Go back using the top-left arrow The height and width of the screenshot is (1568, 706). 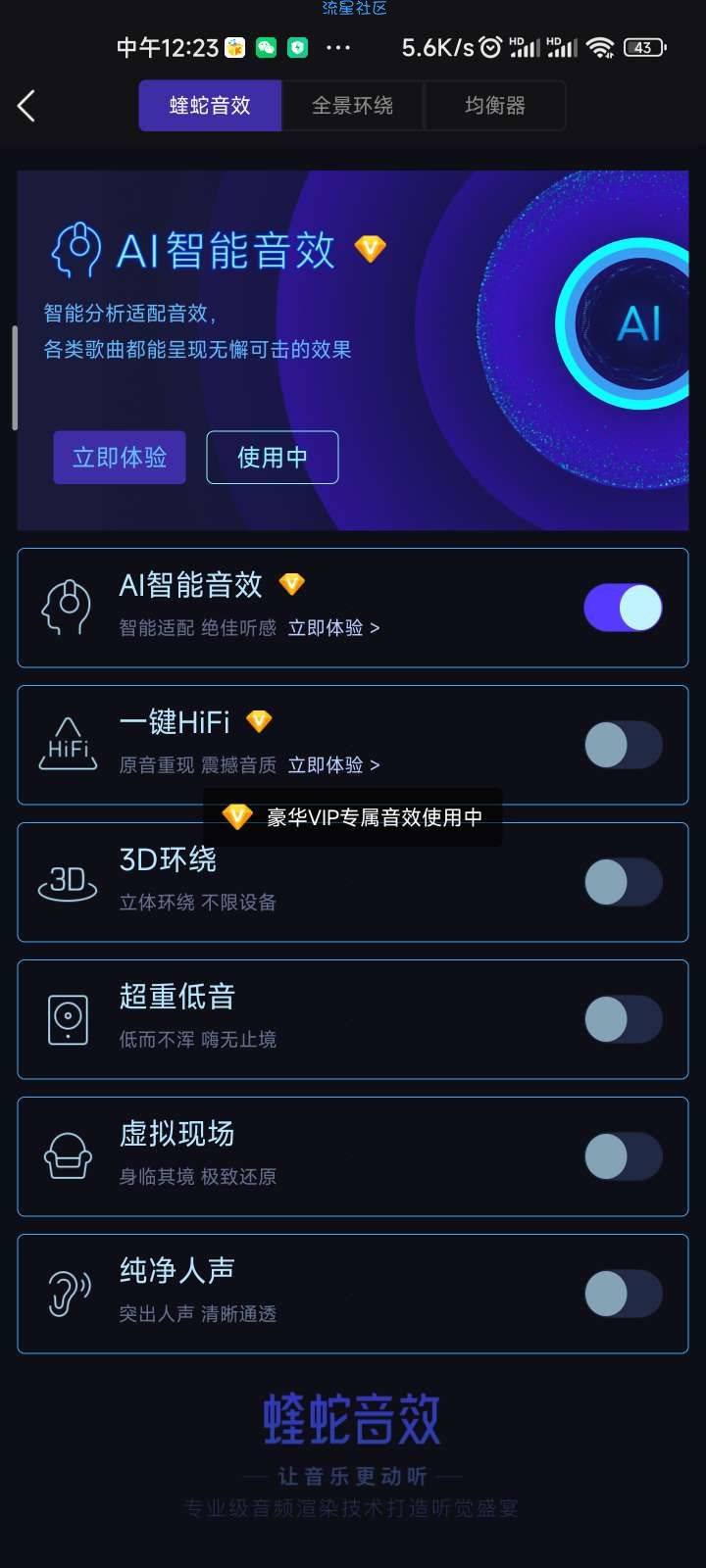(x=26, y=106)
